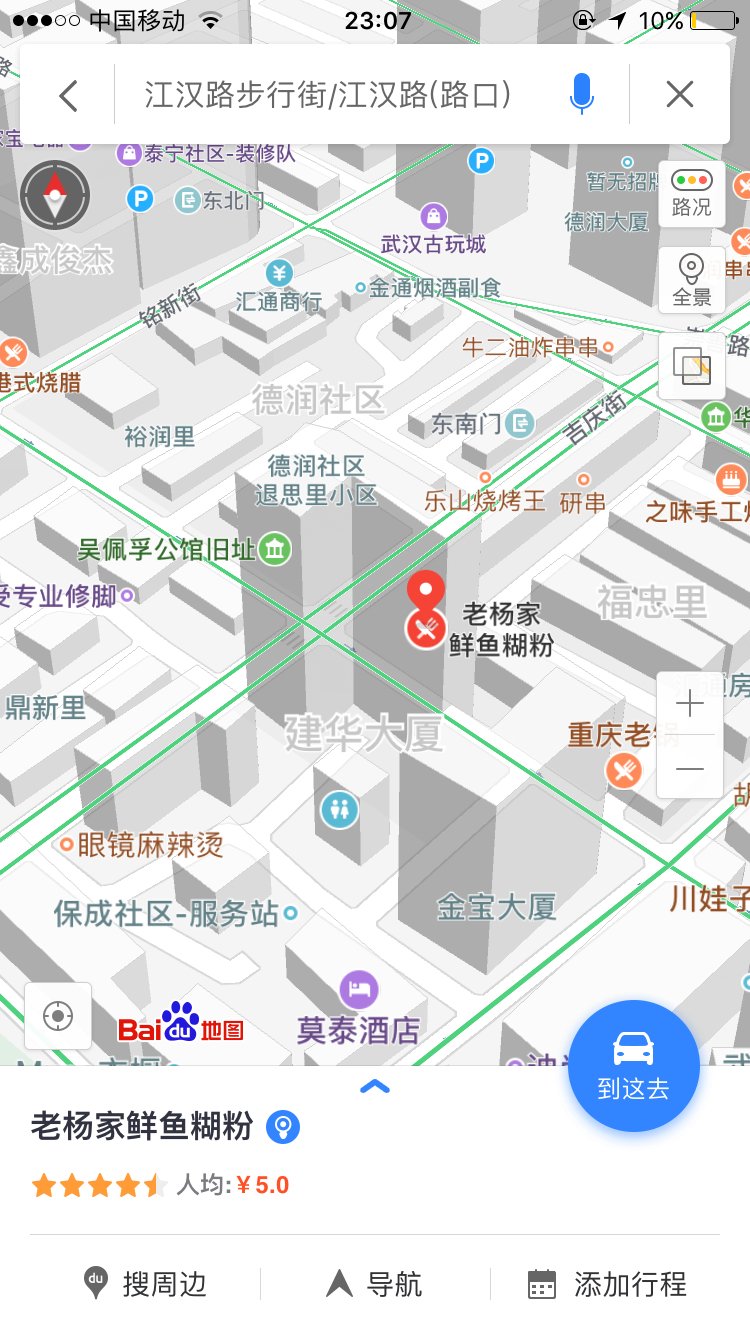This screenshot has width=750, height=1334.
Task: Toggle the 路况 traffic layer
Action: (691, 193)
